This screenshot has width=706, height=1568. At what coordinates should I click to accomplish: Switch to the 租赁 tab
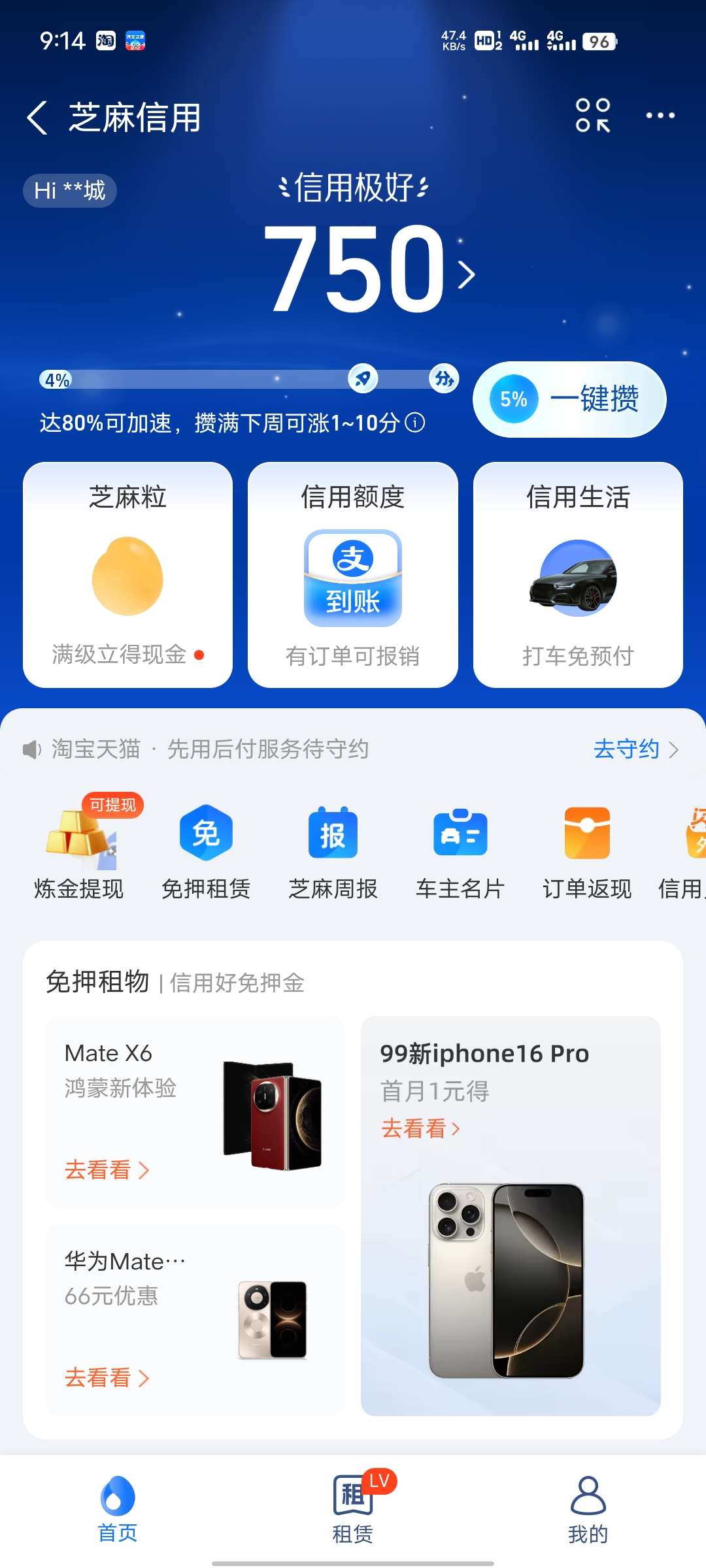353,1509
